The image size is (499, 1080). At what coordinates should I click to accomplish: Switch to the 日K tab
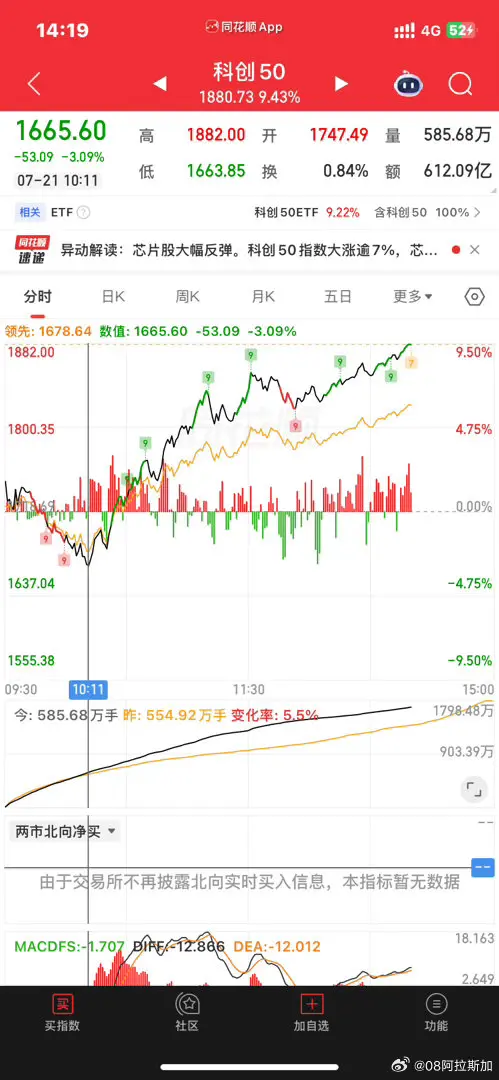coord(113,297)
